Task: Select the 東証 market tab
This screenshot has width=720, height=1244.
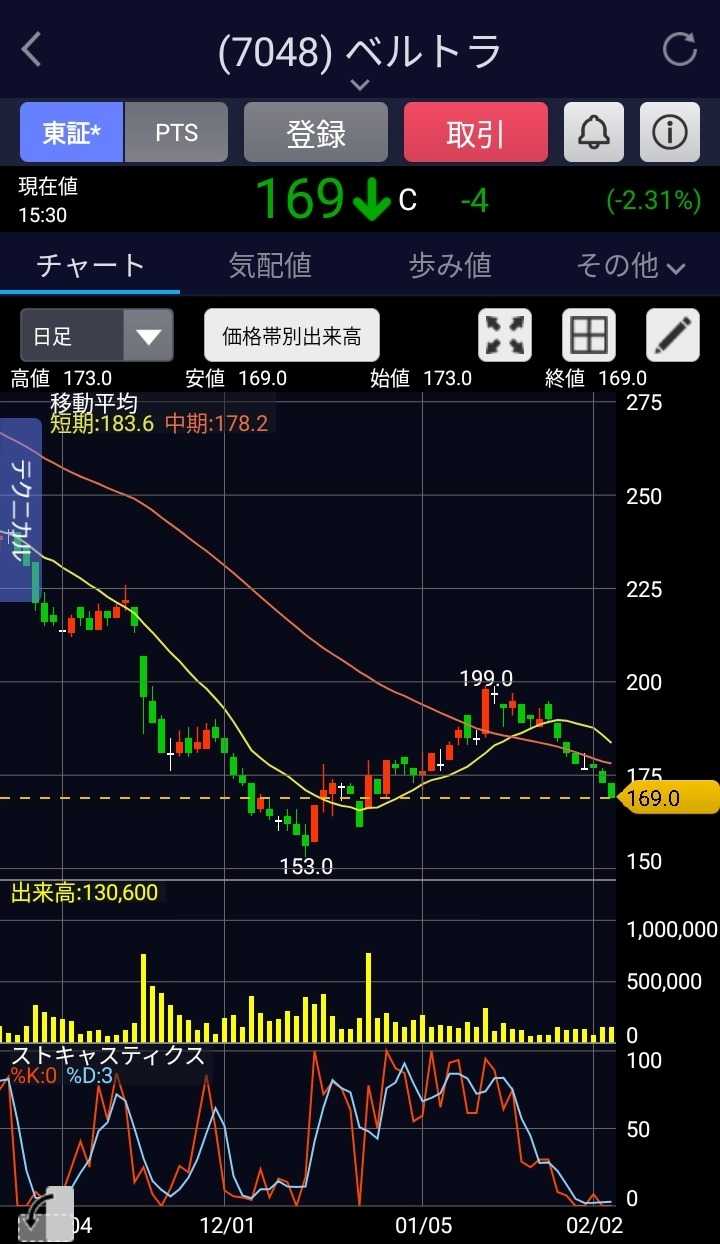Action: (71, 132)
